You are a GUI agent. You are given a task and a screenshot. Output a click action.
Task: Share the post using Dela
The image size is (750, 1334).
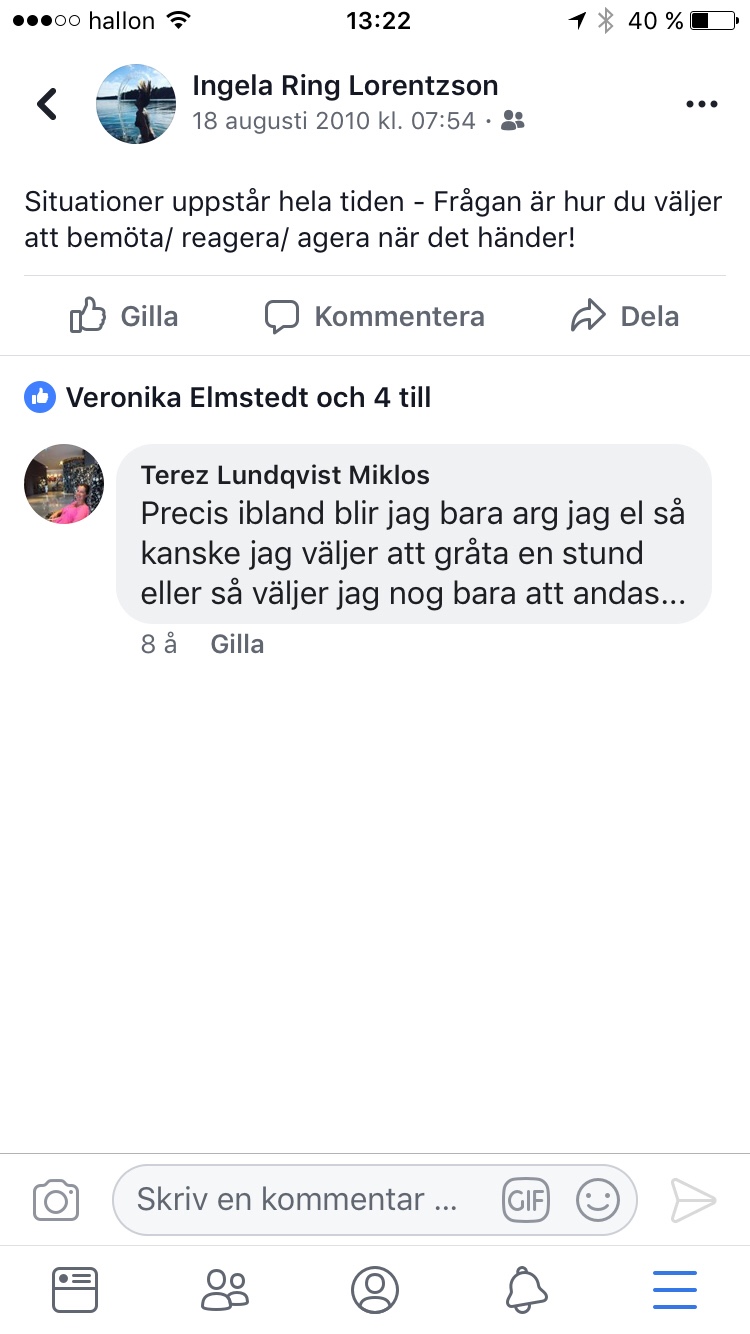(624, 317)
